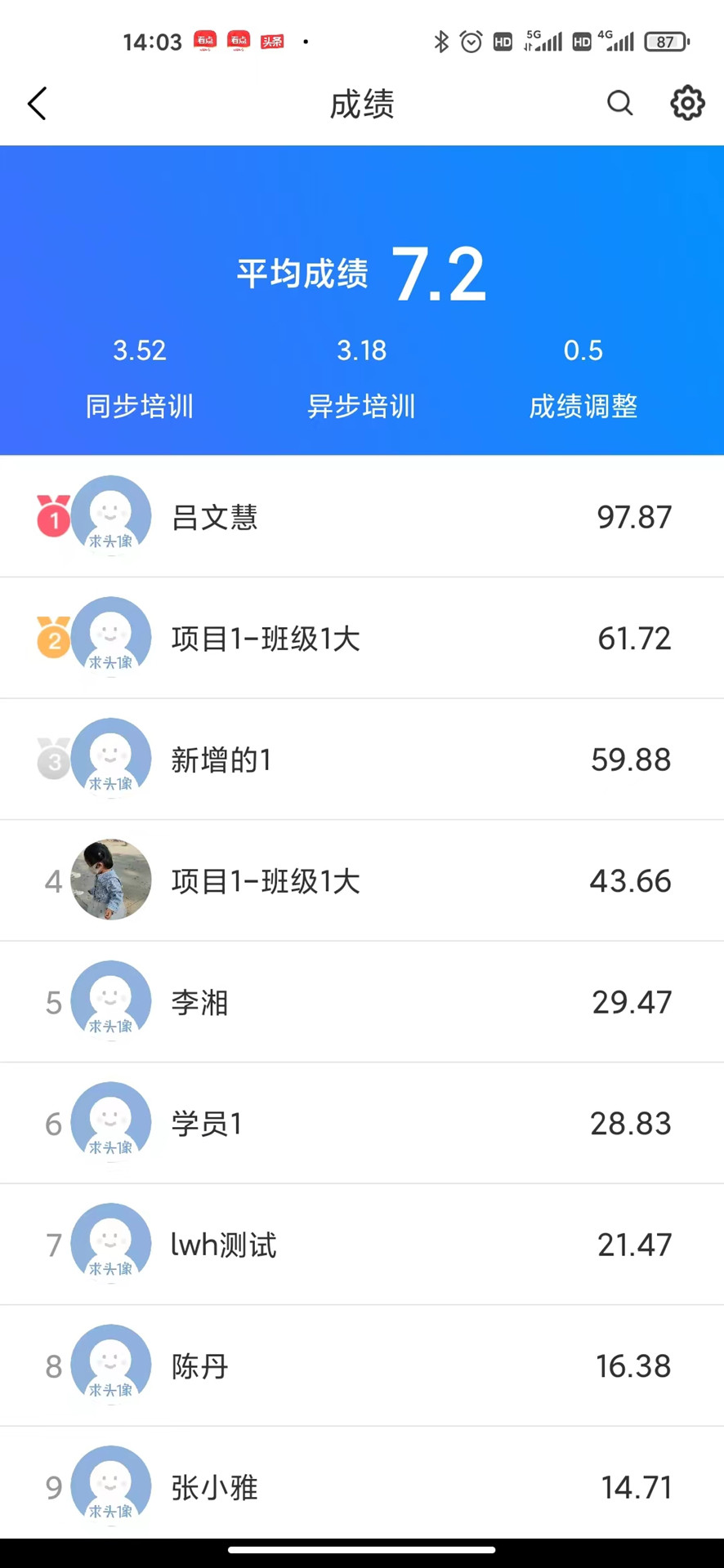Open the alarm clock icon in status bar
The height and width of the screenshot is (1568, 724).
[x=471, y=42]
